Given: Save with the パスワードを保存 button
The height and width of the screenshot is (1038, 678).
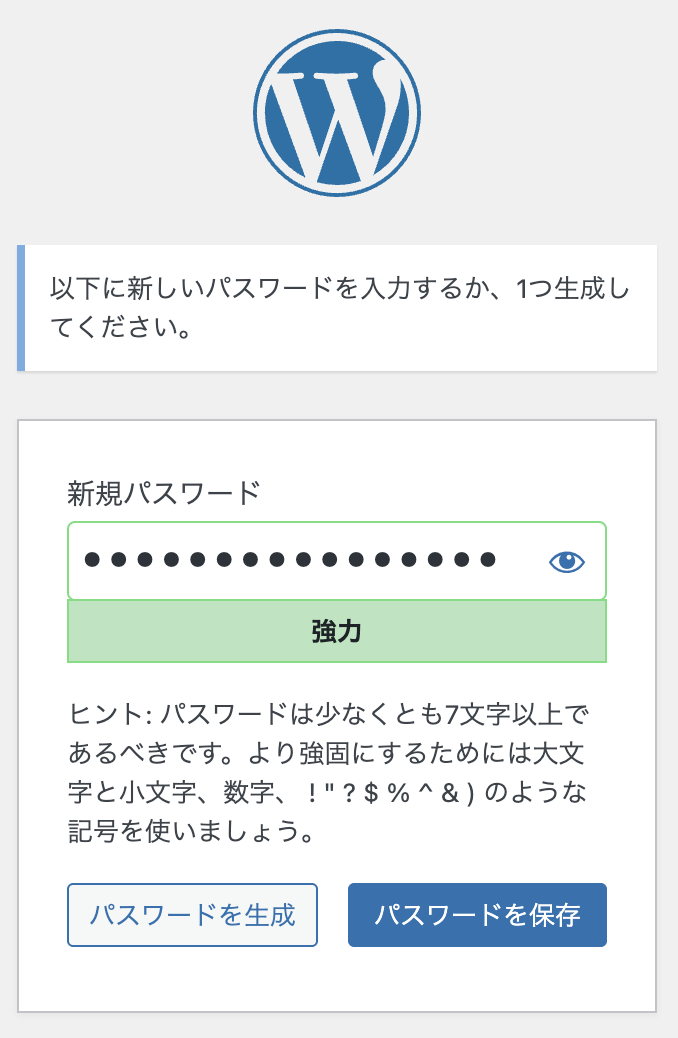Looking at the screenshot, I should point(477,914).
